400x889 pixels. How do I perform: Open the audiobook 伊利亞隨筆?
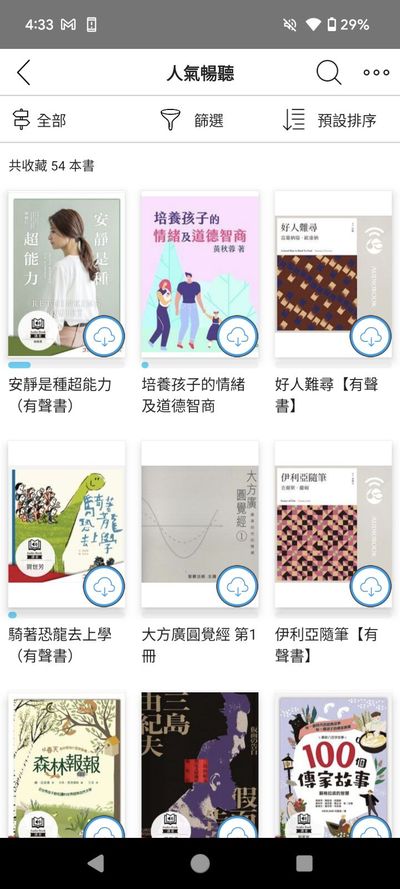[x=333, y=524]
